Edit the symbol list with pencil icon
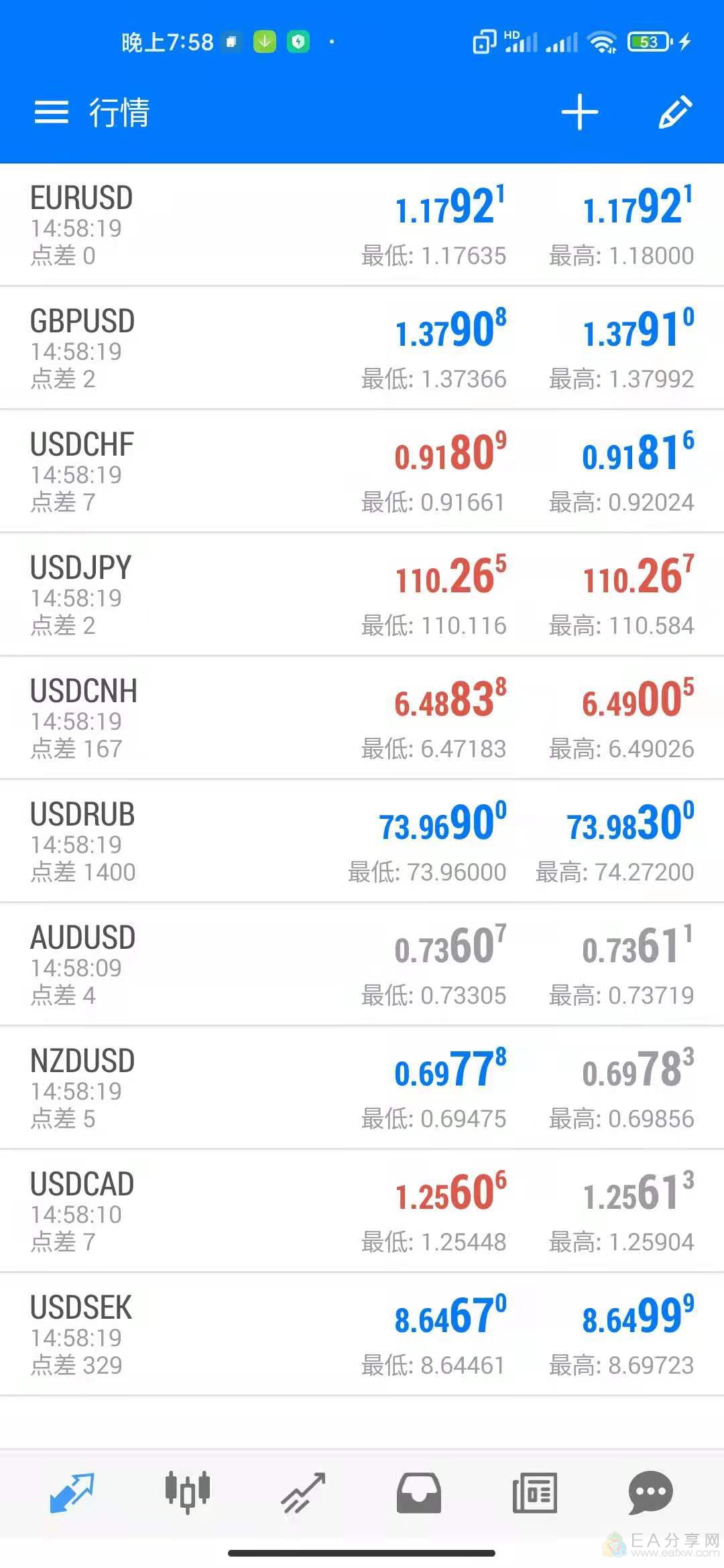 [x=674, y=112]
